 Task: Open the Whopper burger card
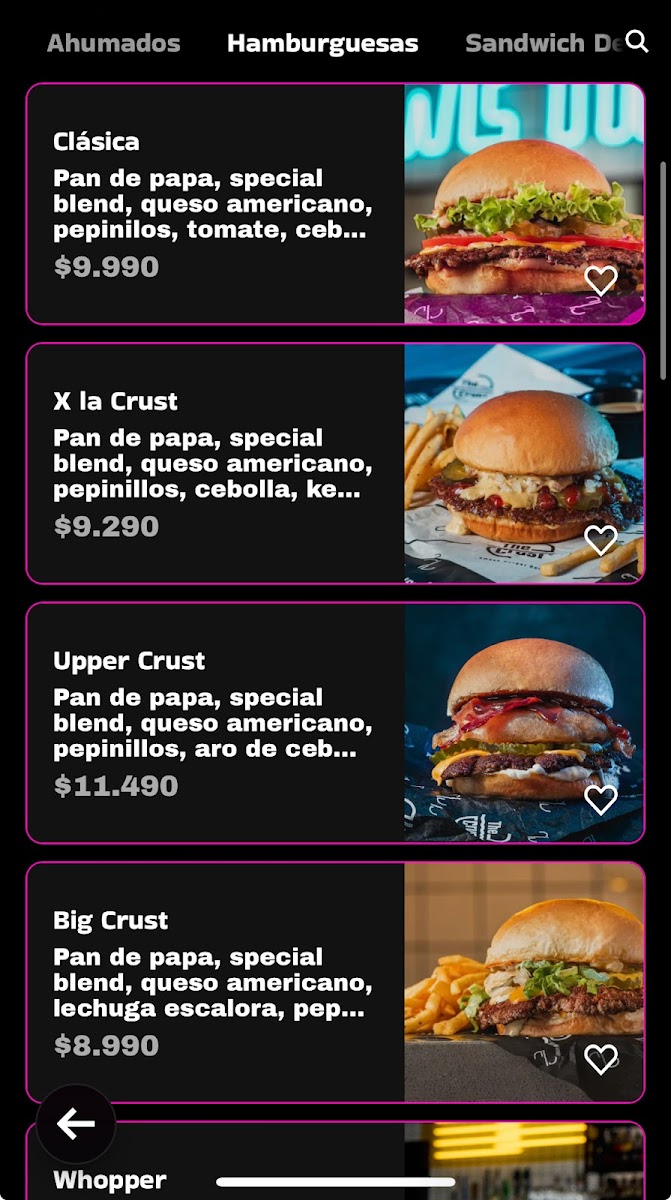[x=335, y=1161]
